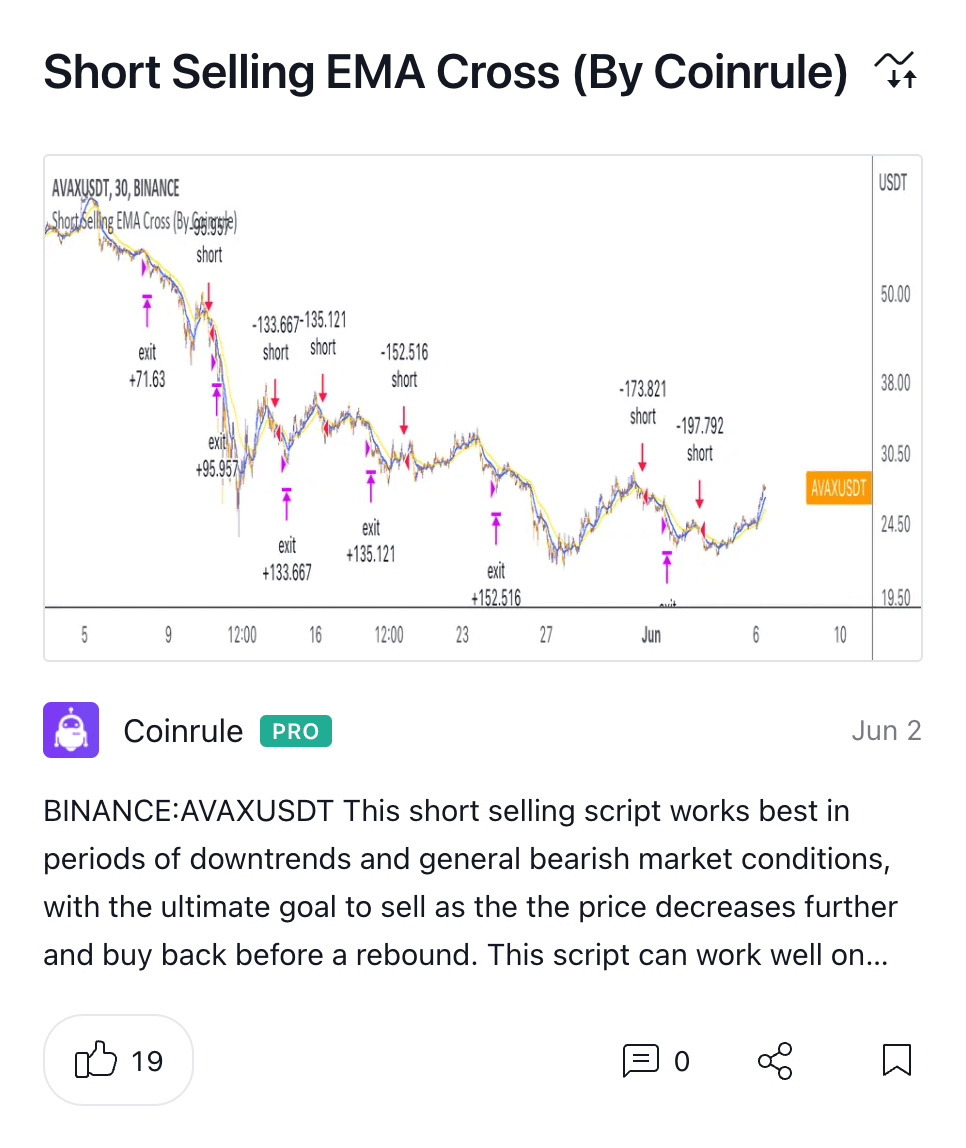
Task: Open the Coinrule author profile
Action: coord(183,731)
